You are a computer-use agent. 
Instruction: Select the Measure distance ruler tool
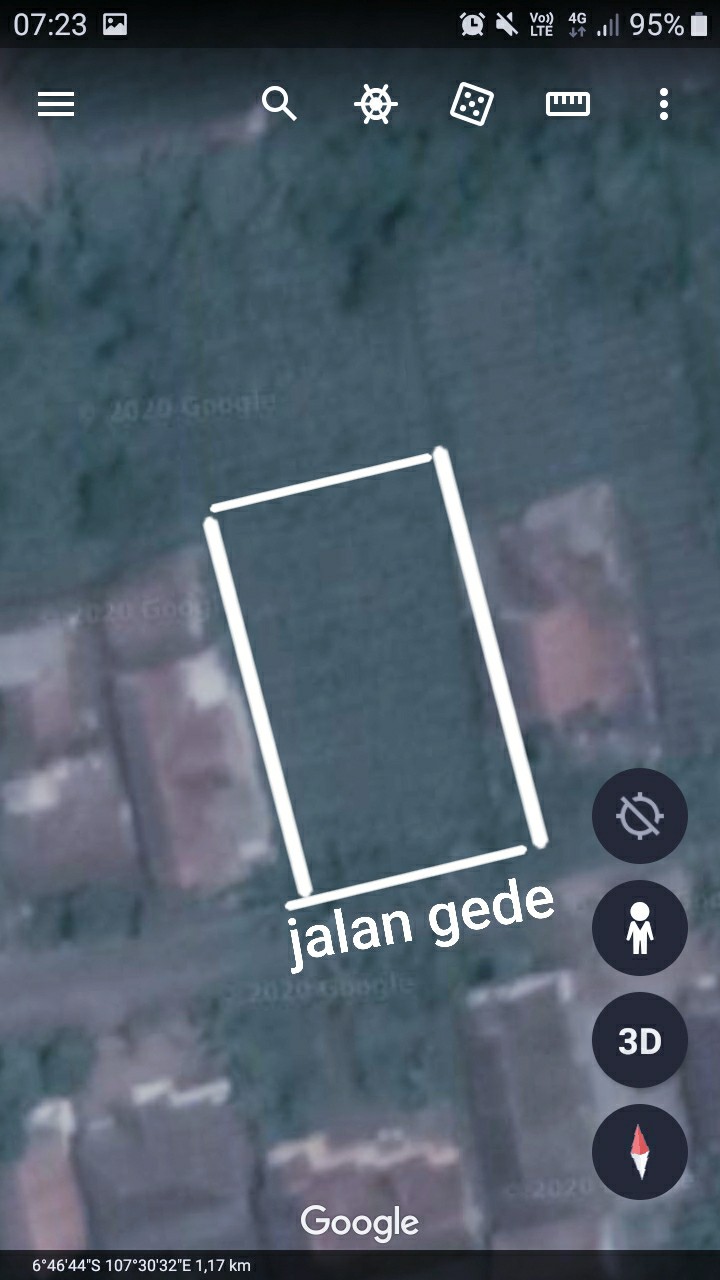click(x=567, y=103)
